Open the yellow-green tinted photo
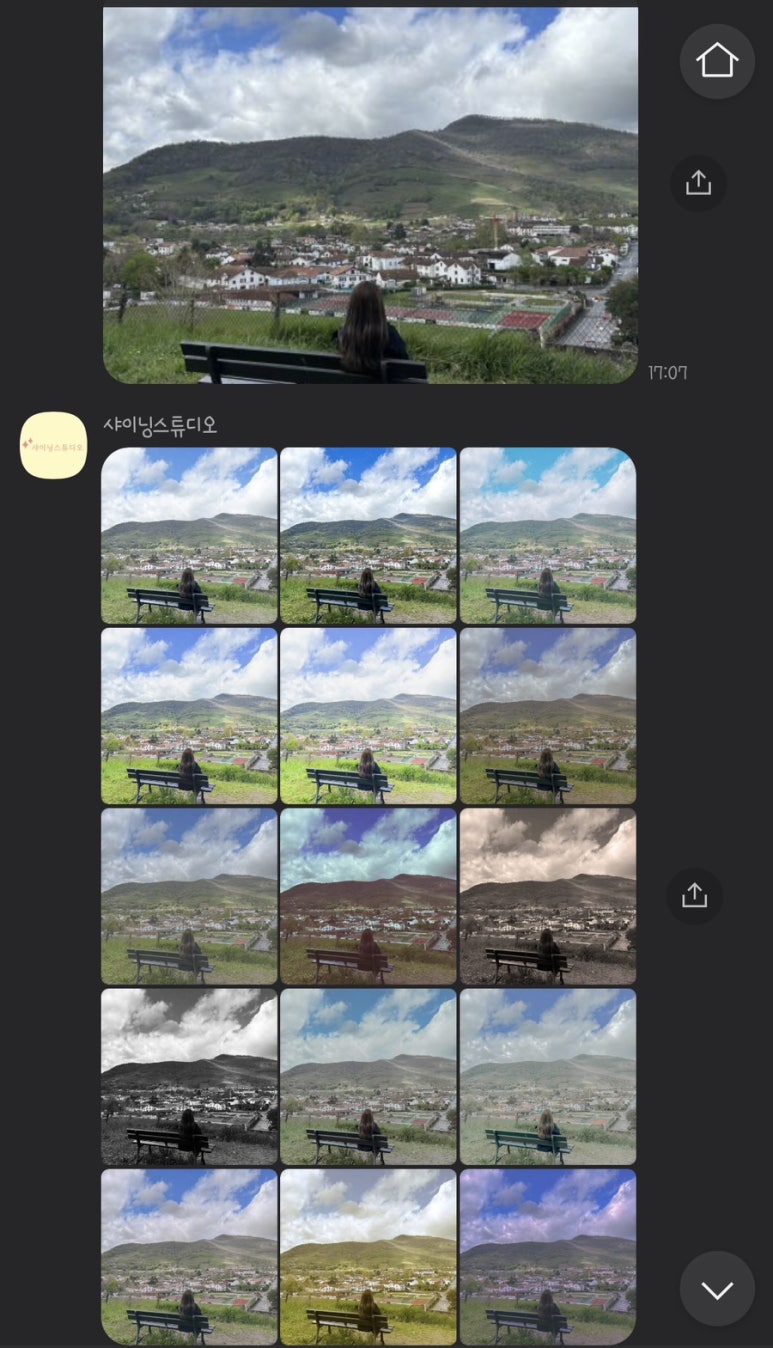 click(x=368, y=1257)
